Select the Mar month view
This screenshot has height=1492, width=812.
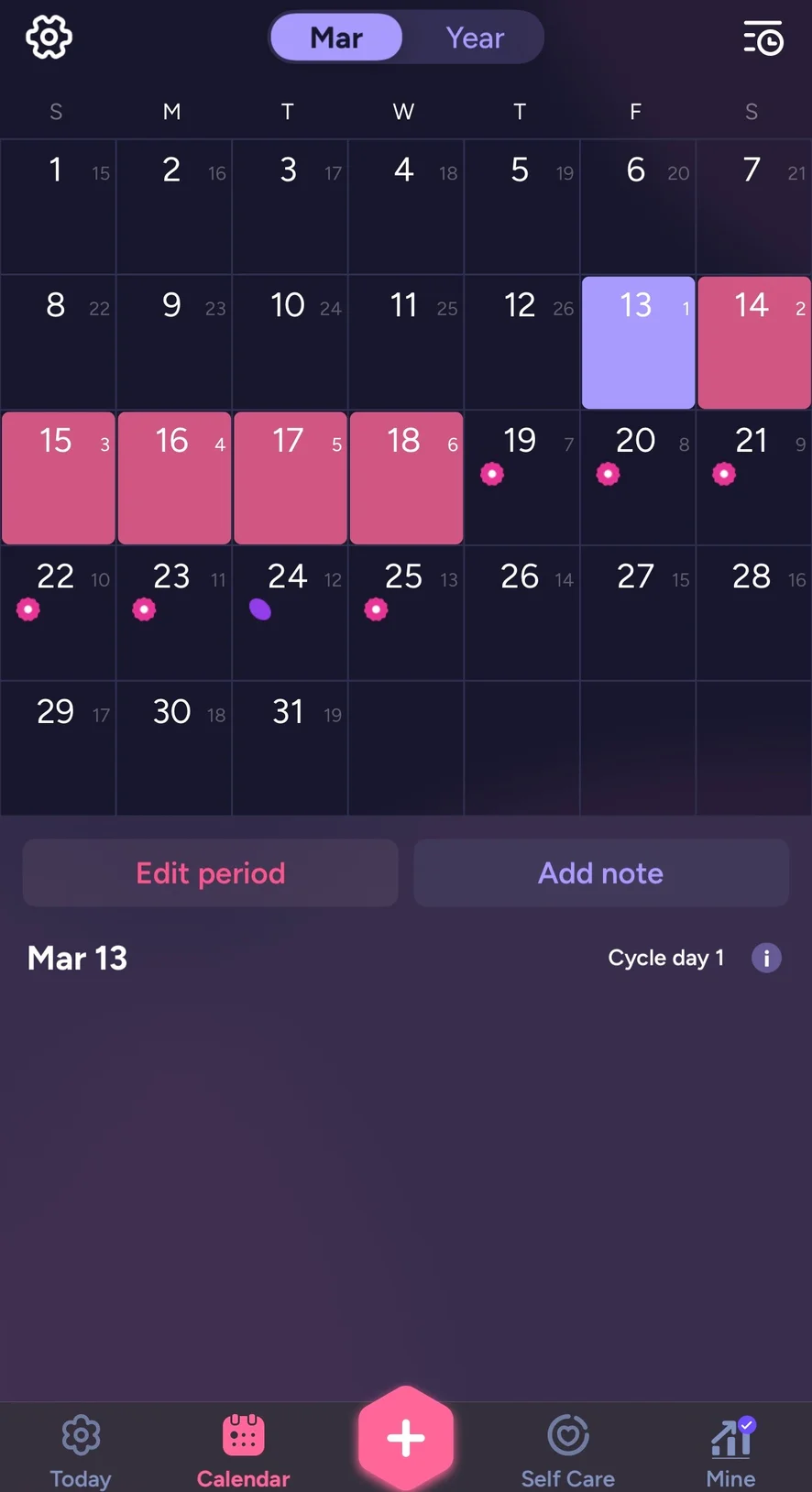336,38
